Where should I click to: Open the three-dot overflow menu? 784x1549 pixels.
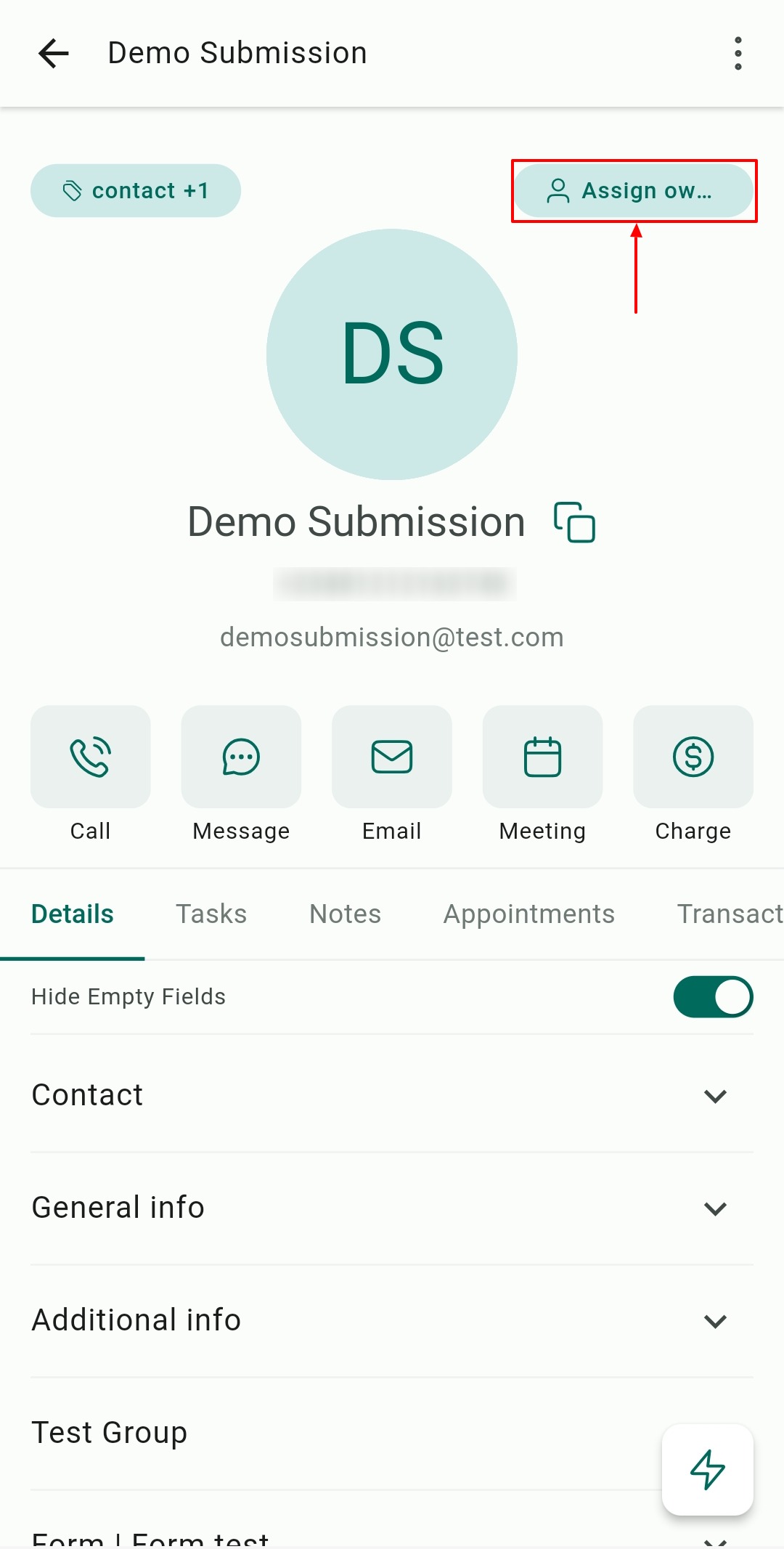pos(738,54)
